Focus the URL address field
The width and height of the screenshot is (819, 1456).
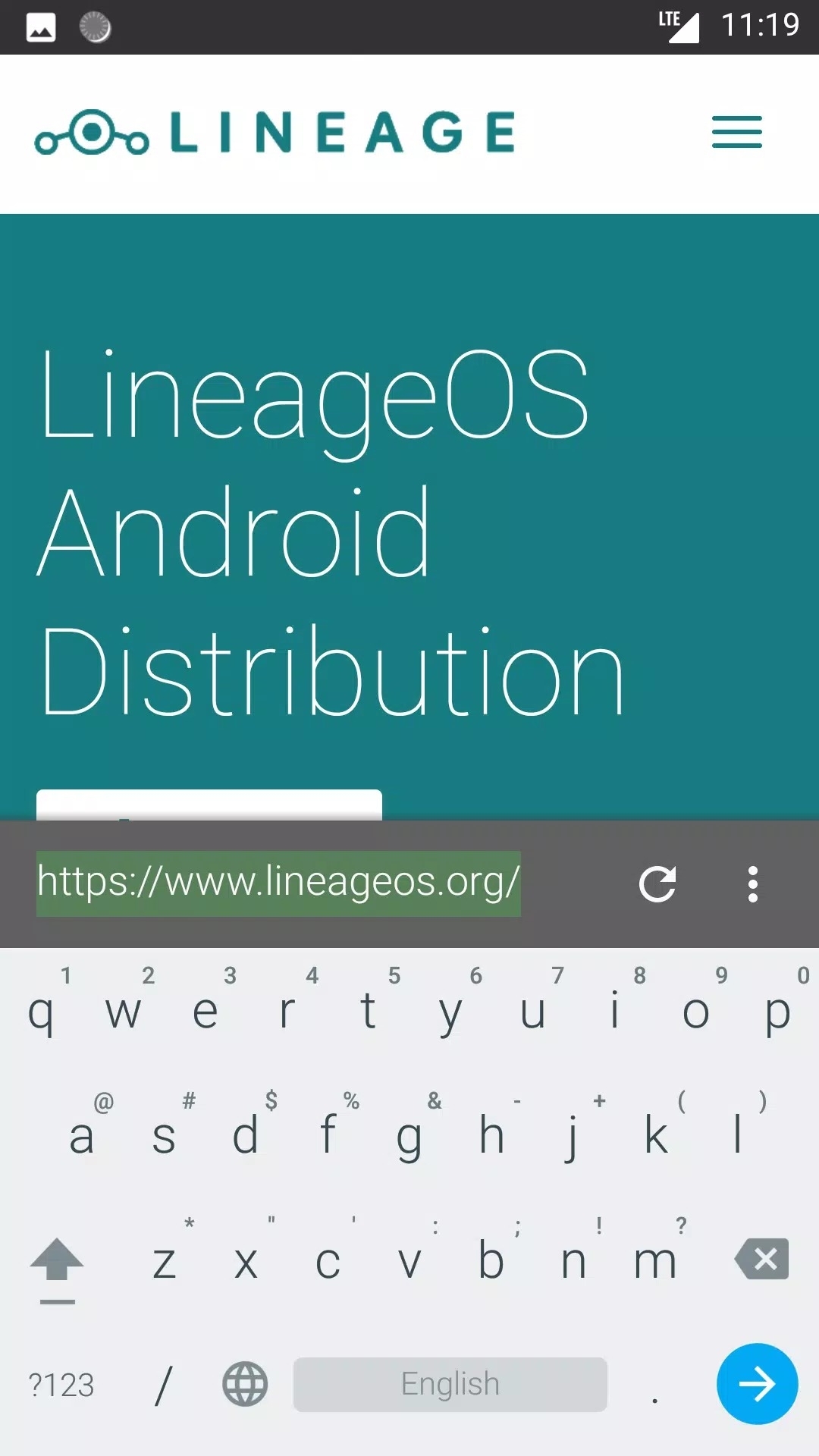[278, 883]
